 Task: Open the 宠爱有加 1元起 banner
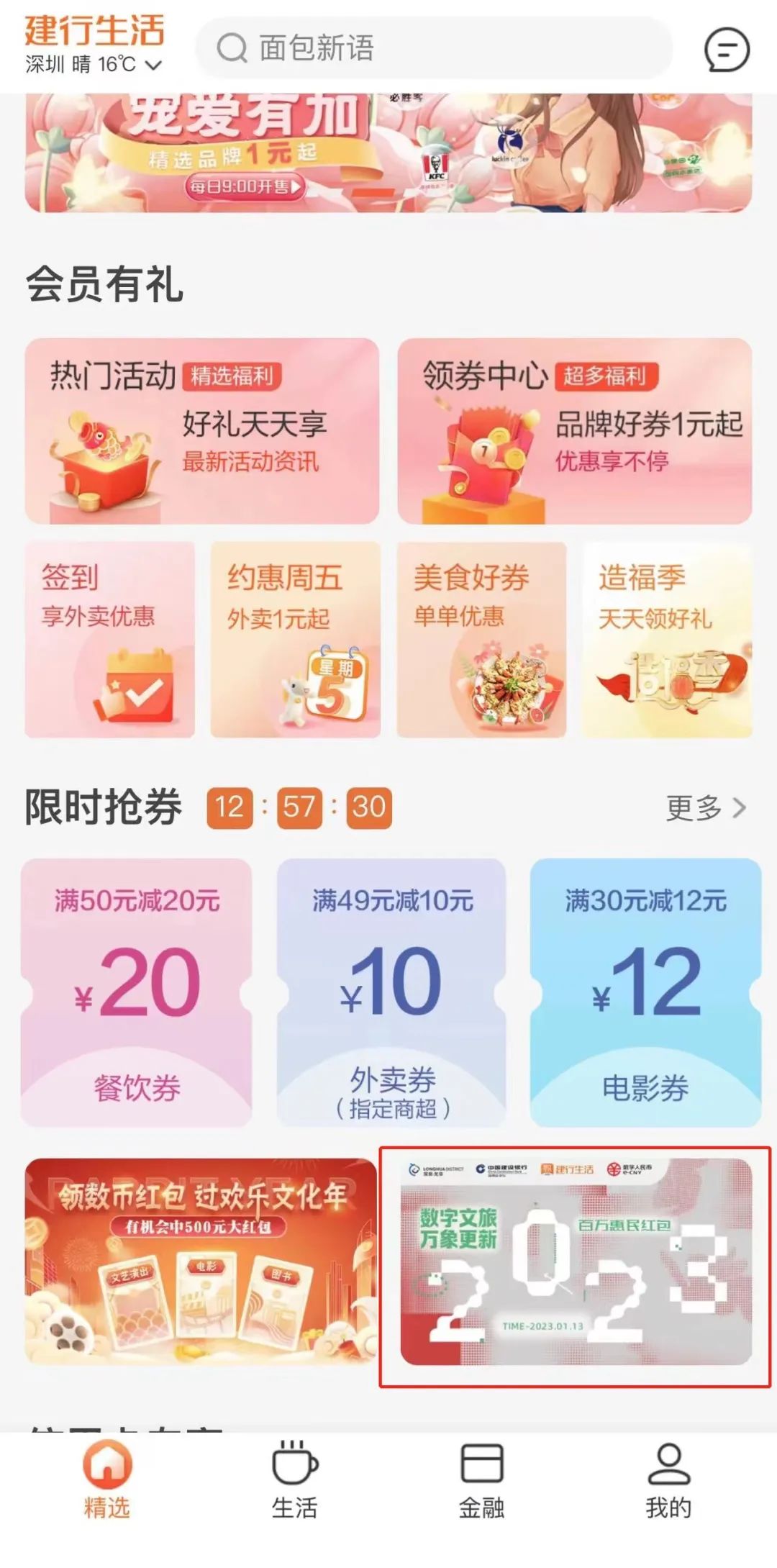coord(388,153)
